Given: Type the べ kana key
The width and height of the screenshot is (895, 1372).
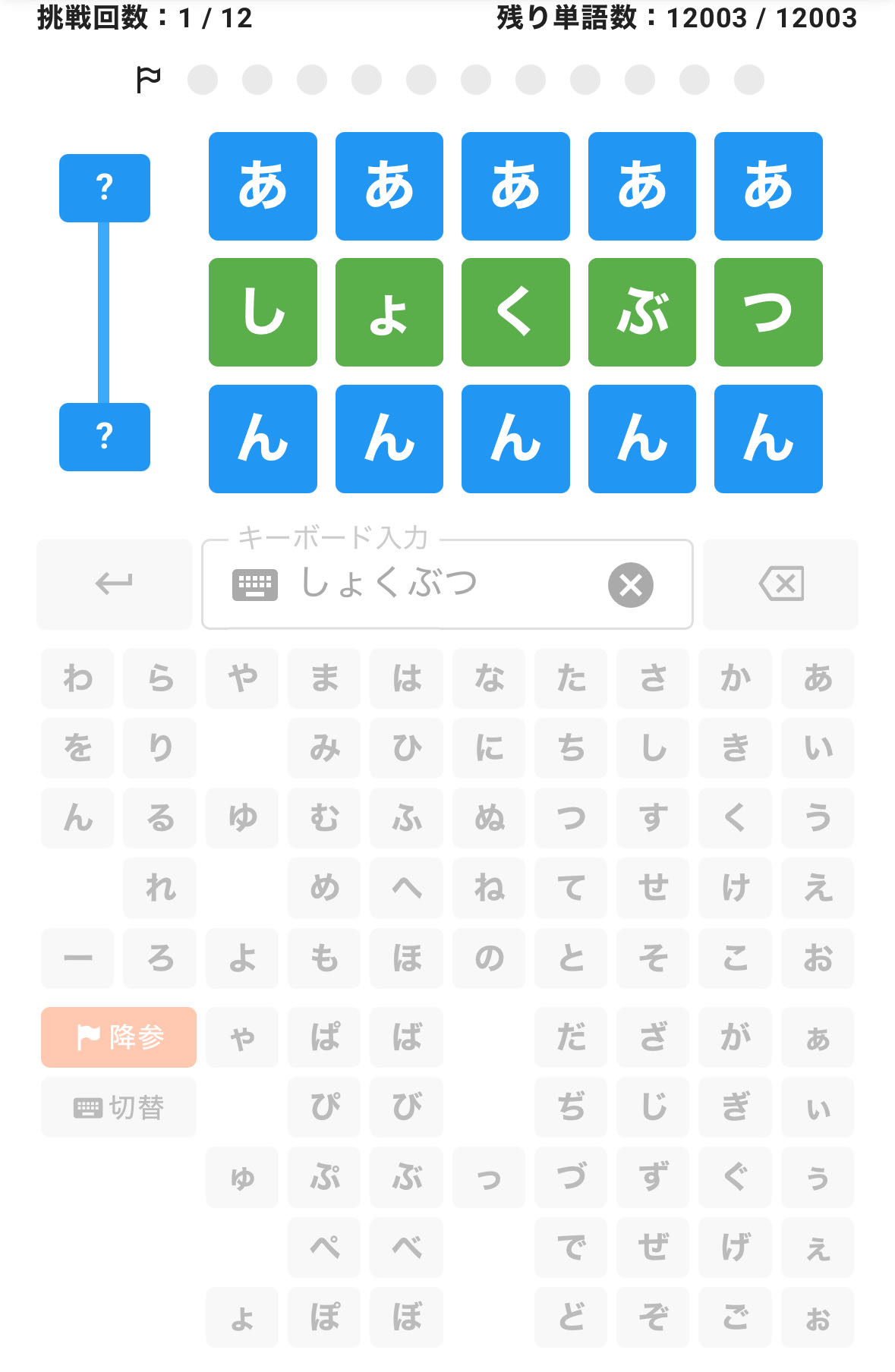Looking at the screenshot, I should pyautogui.click(x=406, y=1248).
